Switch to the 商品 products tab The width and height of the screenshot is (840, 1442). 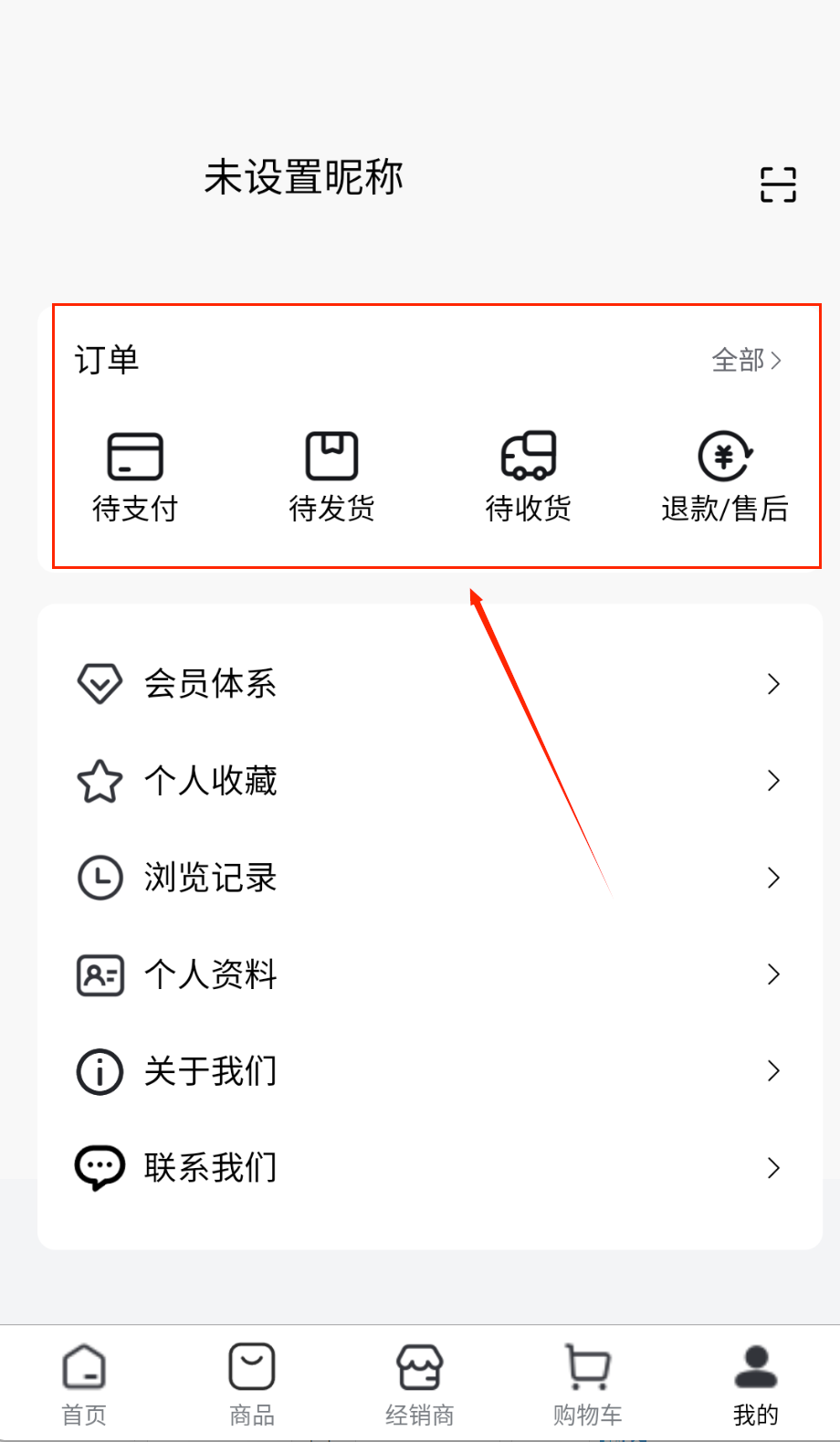tap(252, 1384)
